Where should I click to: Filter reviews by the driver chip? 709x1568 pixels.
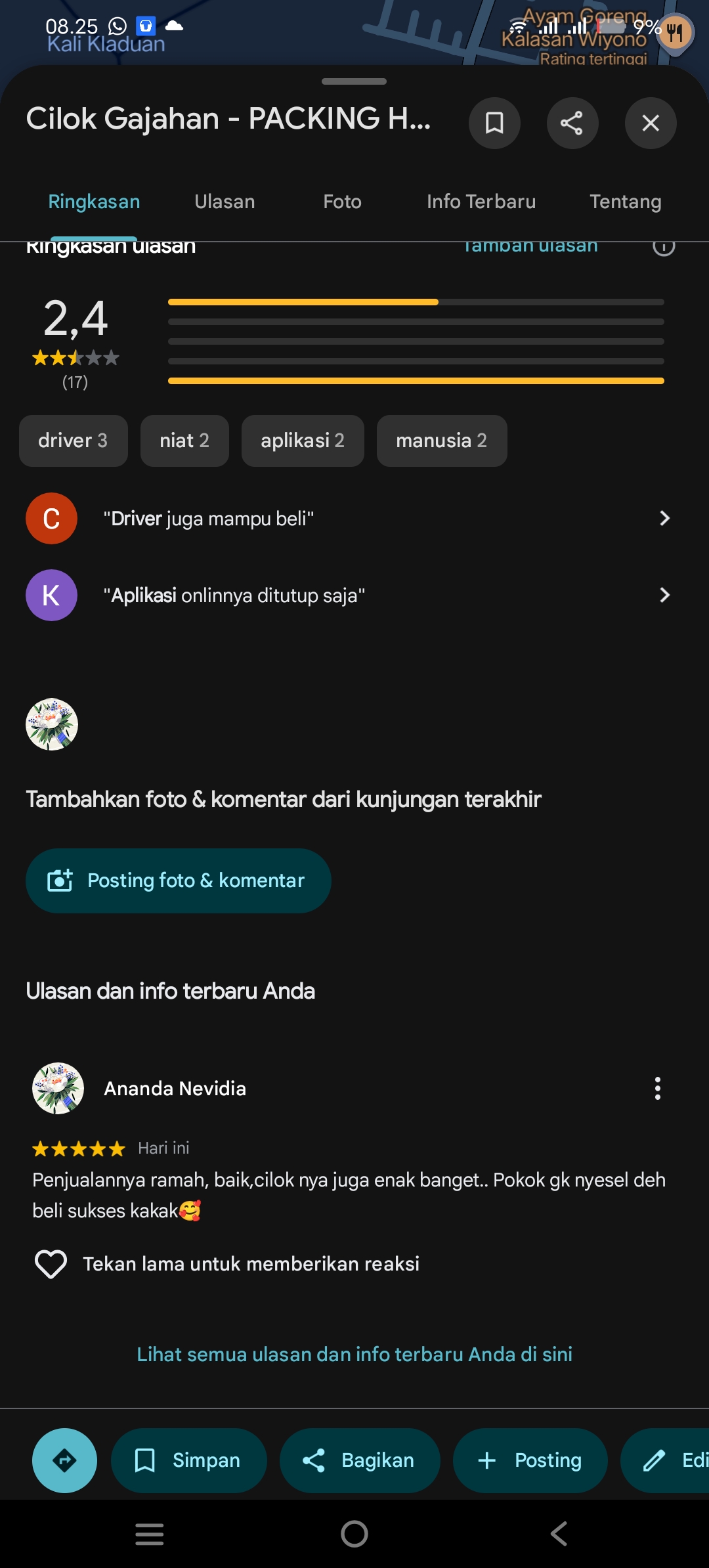(x=73, y=441)
